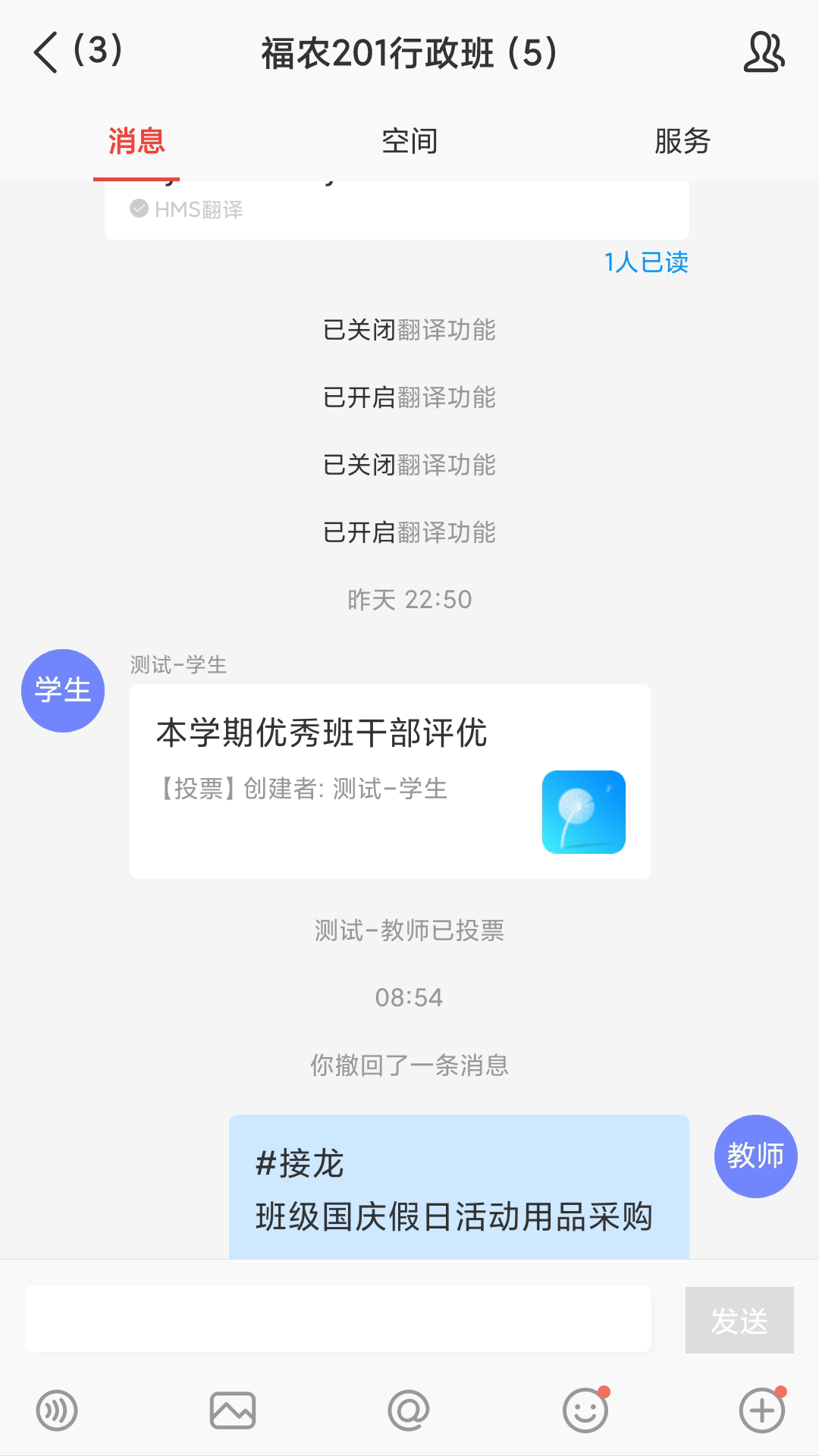819x1456 pixels.
Task: Switch to the 服务 tab
Action: [x=682, y=141]
